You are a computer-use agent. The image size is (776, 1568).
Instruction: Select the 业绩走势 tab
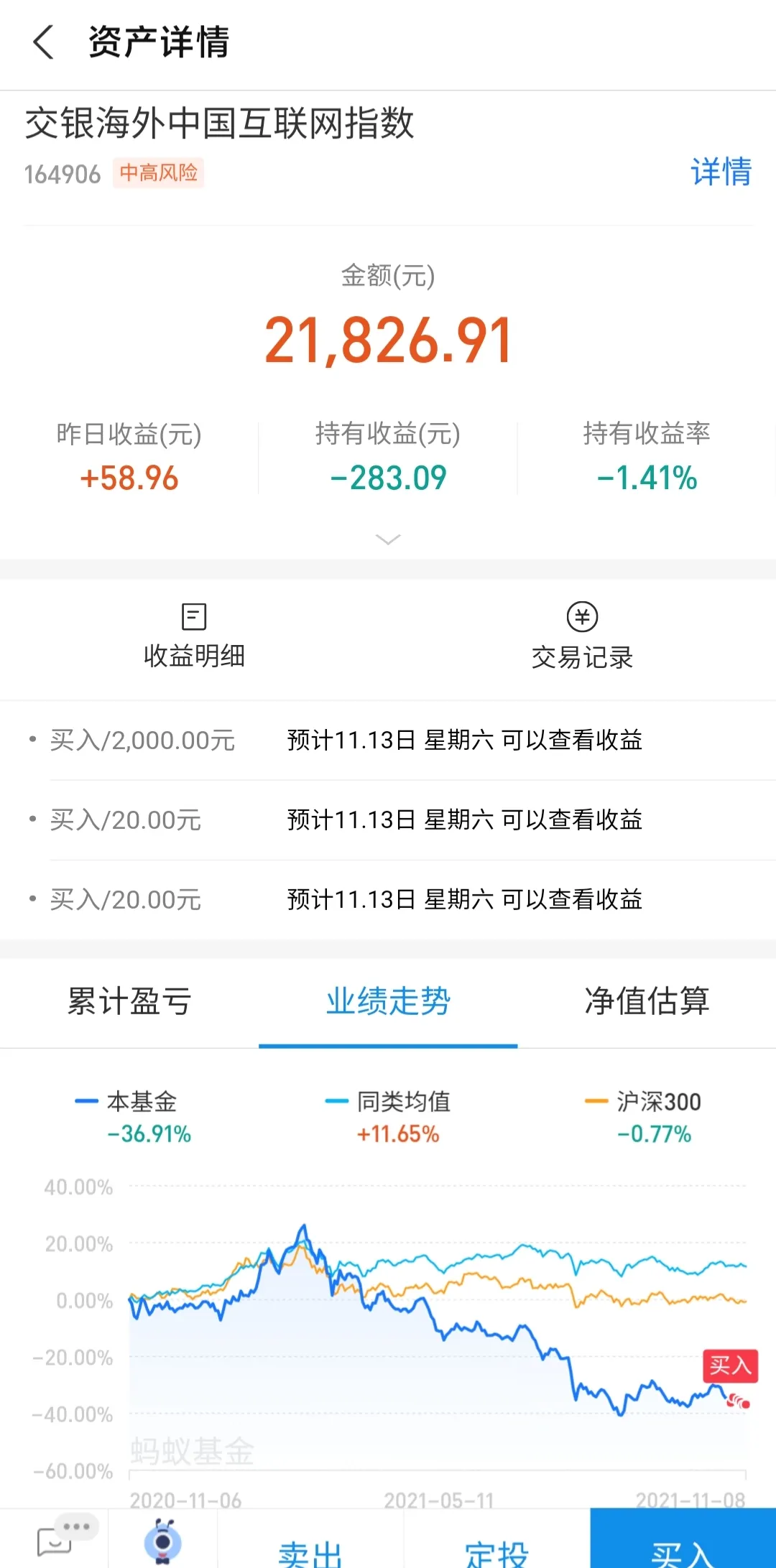[x=388, y=1001]
